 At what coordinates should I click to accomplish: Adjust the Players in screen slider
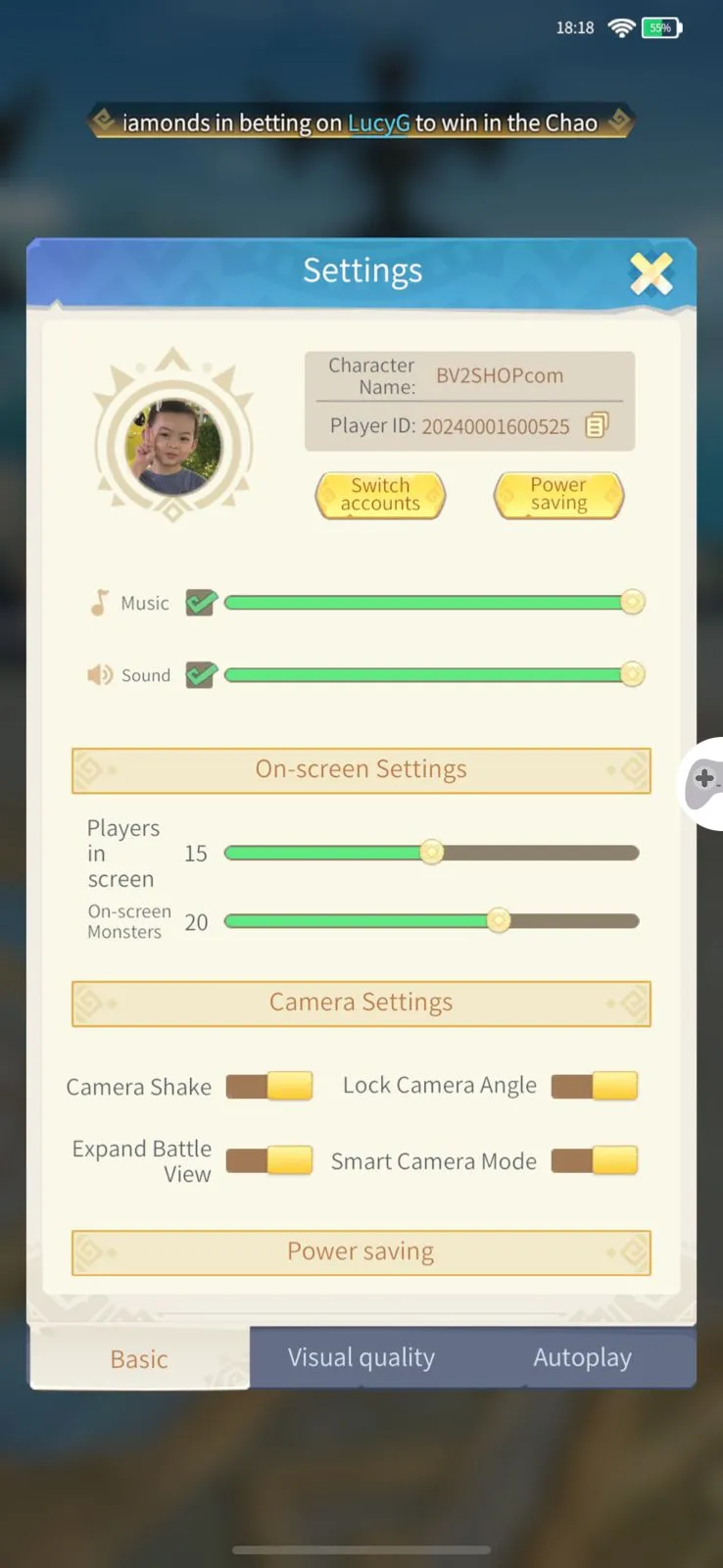click(x=432, y=853)
